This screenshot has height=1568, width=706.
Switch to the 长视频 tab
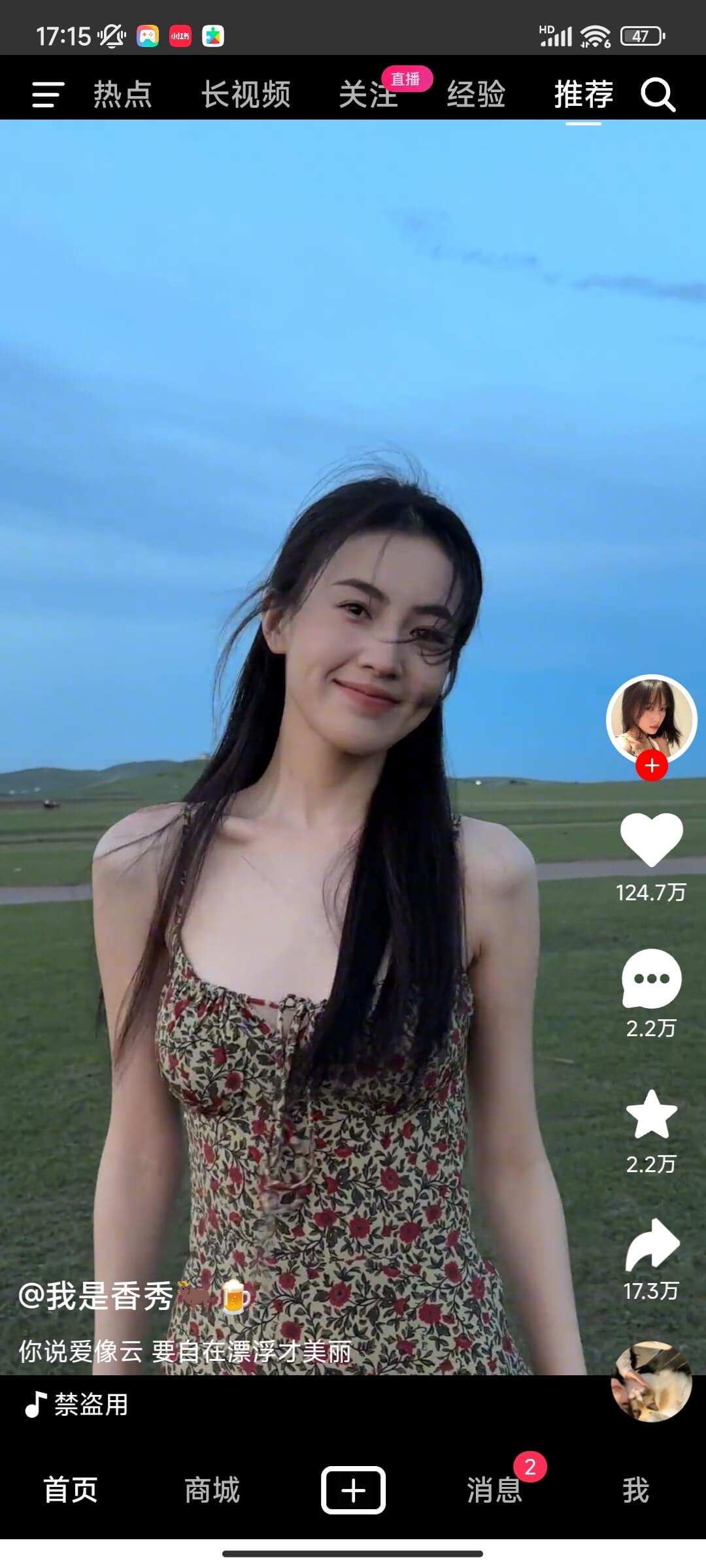click(x=245, y=95)
